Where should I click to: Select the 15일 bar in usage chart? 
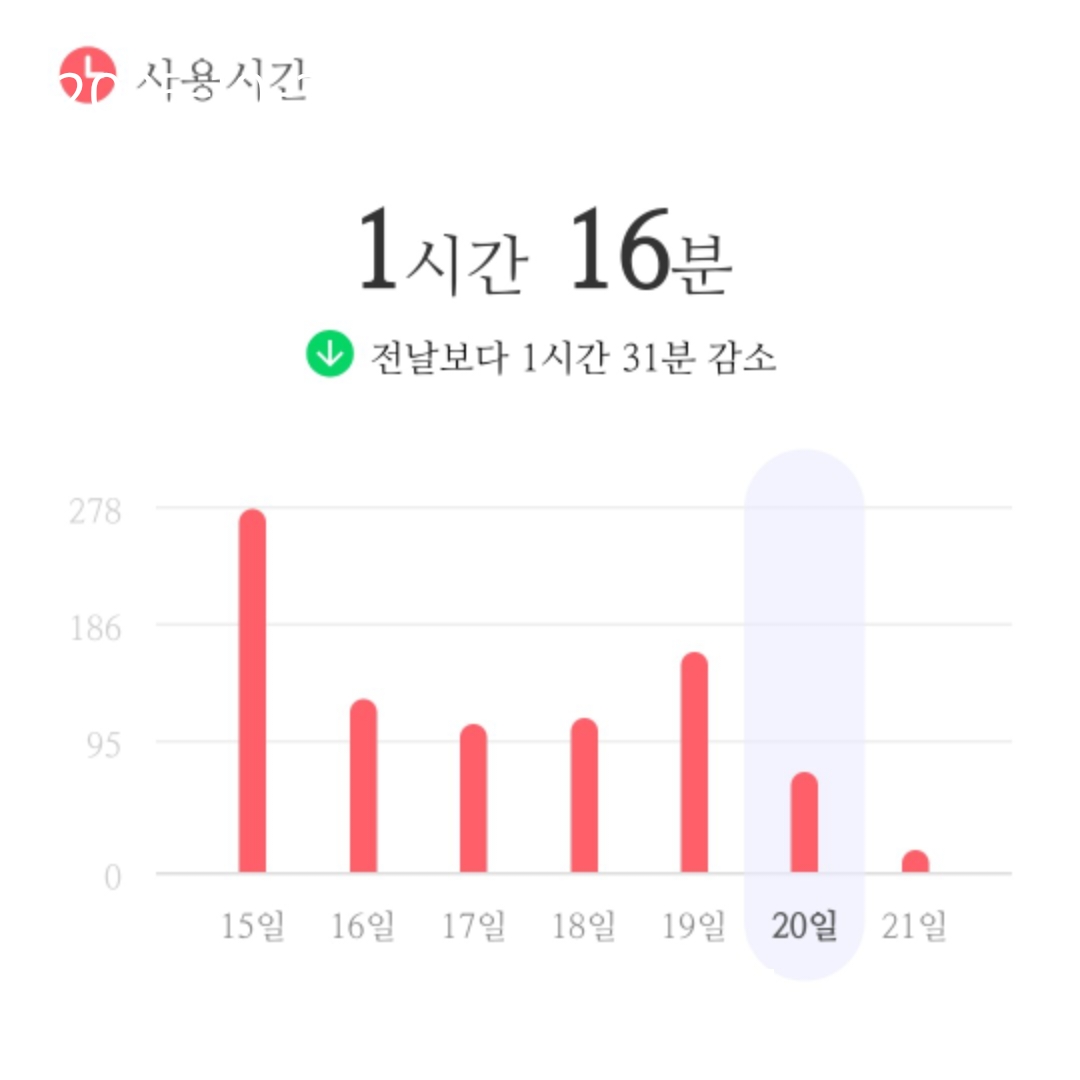253,691
